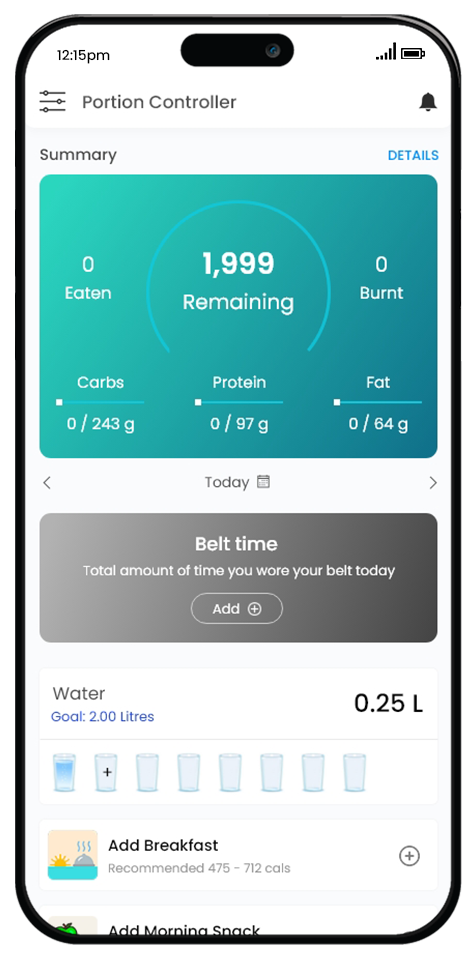
Task: Open the notifications bell
Action: click(428, 102)
